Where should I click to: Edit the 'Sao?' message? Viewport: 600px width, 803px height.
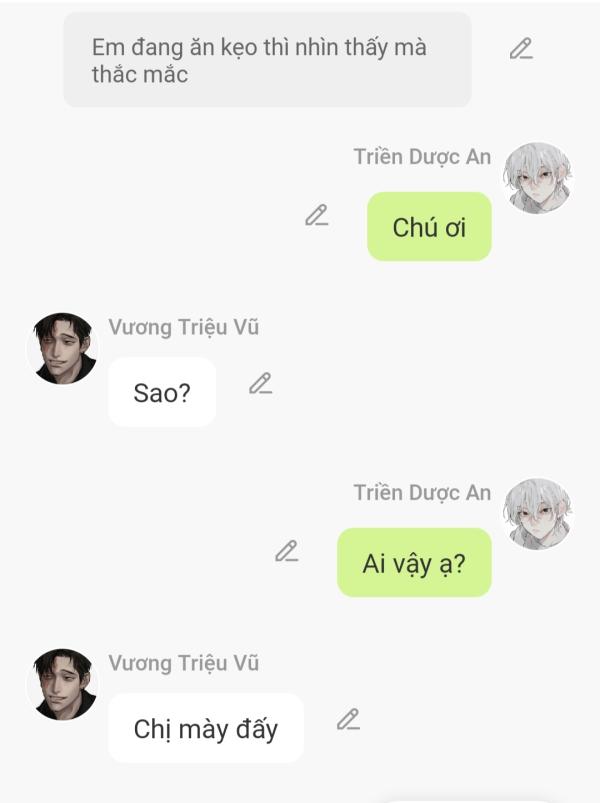point(261,383)
